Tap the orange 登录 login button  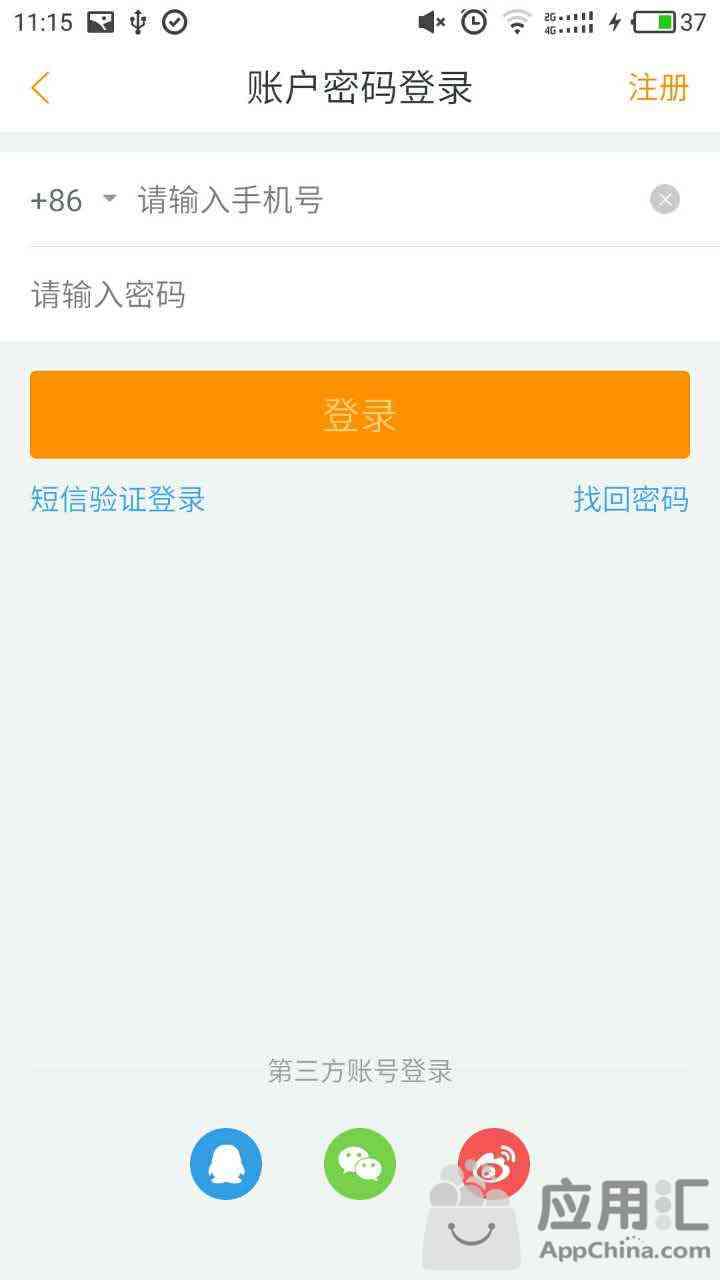[360, 415]
